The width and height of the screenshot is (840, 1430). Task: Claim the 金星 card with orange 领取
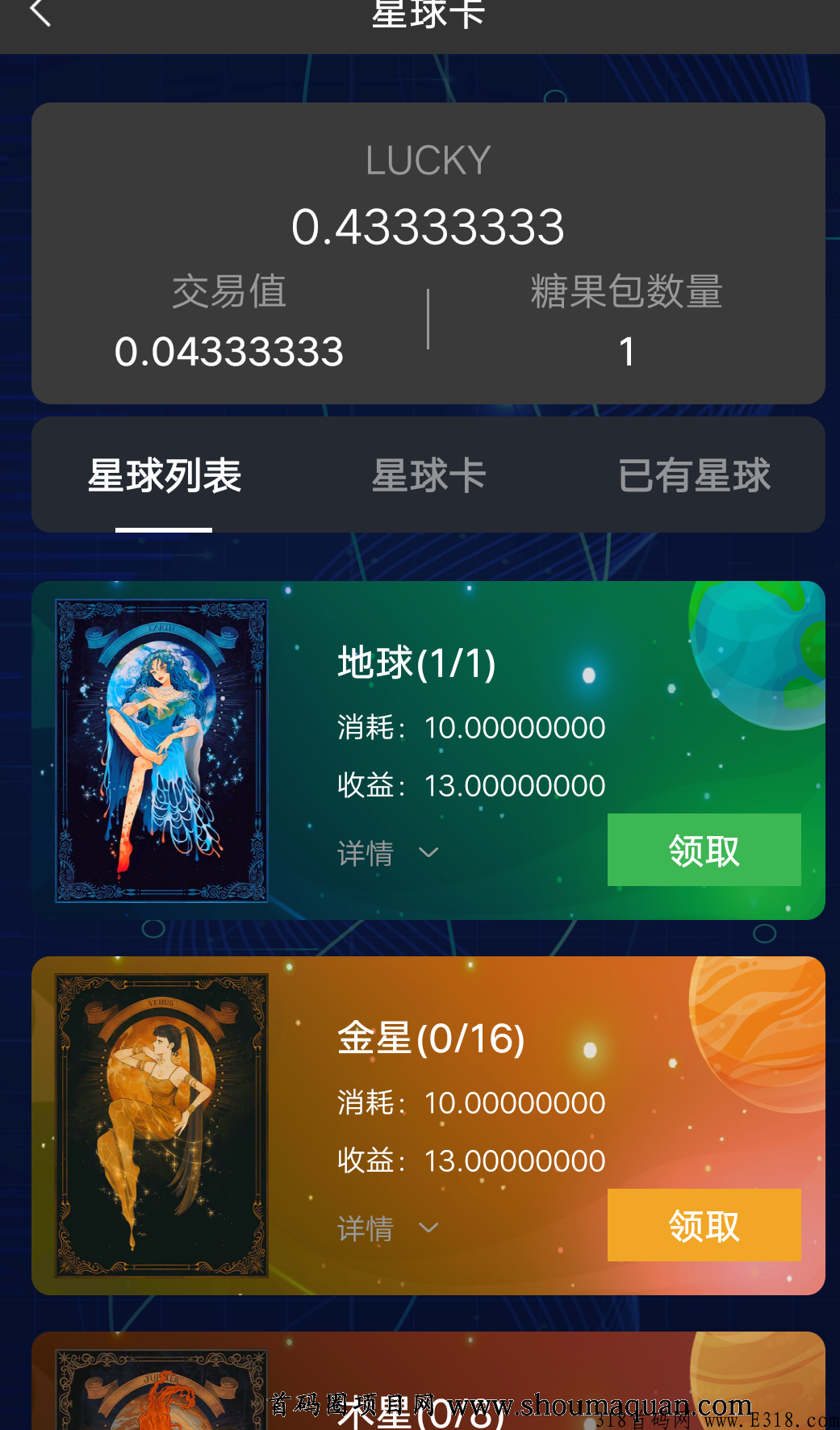coord(704,1226)
